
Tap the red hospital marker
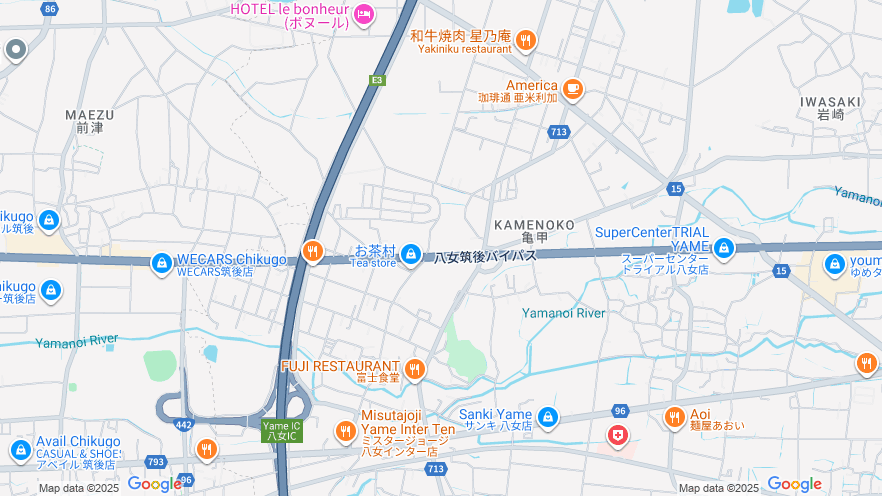tap(618, 436)
